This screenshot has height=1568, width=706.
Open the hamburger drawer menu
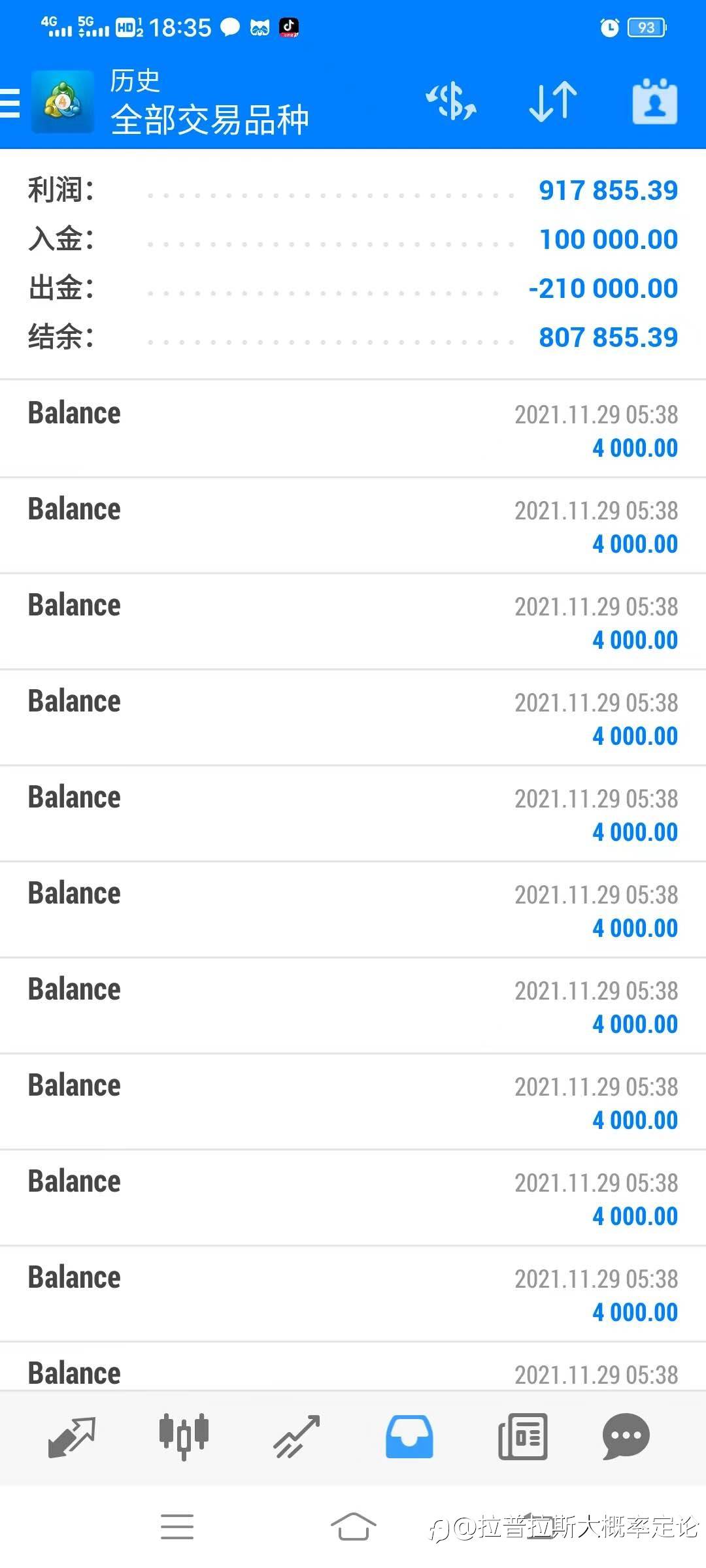(10, 103)
